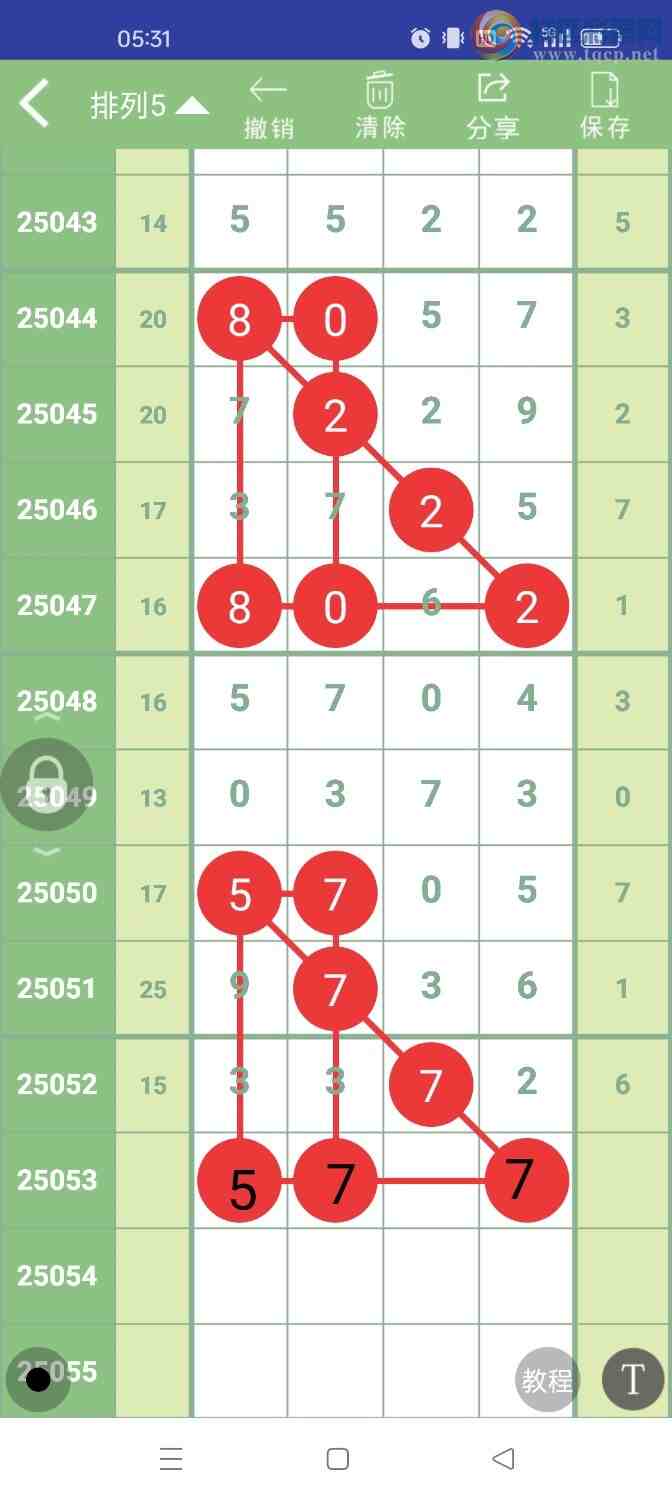The width and height of the screenshot is (672, 1500).
Task: Select the T text tool
Action: (x=632, y=1380)
